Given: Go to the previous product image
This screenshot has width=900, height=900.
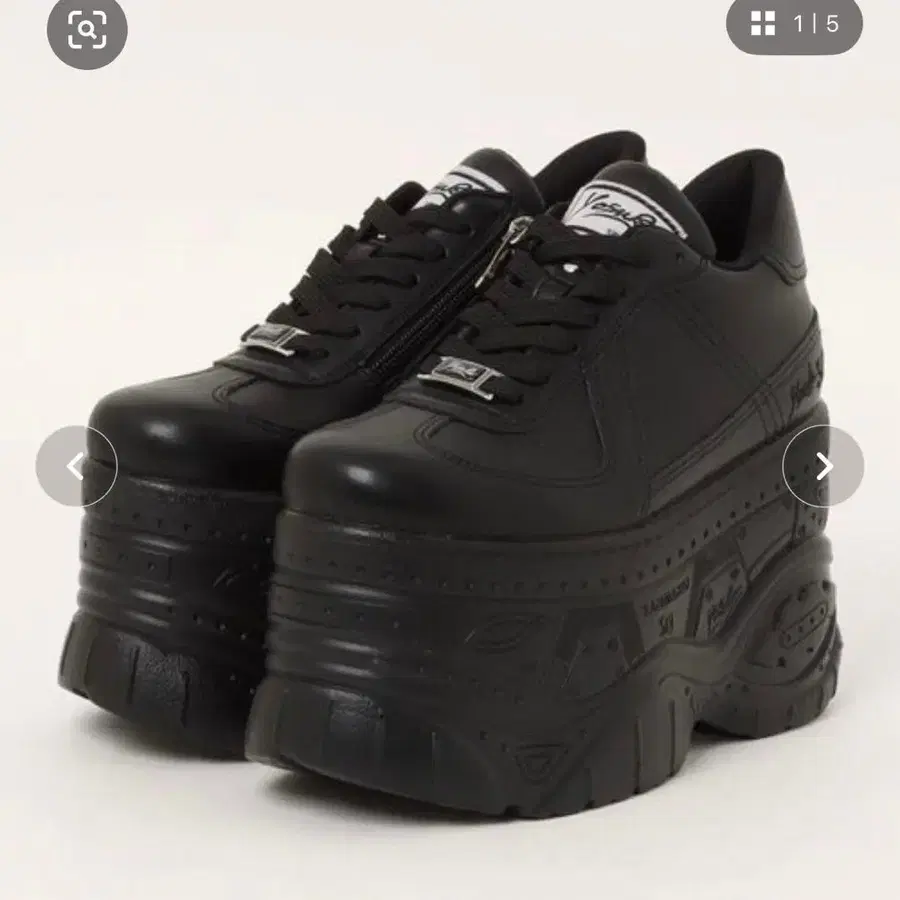Looking at the screenshot, I should 76,466.
